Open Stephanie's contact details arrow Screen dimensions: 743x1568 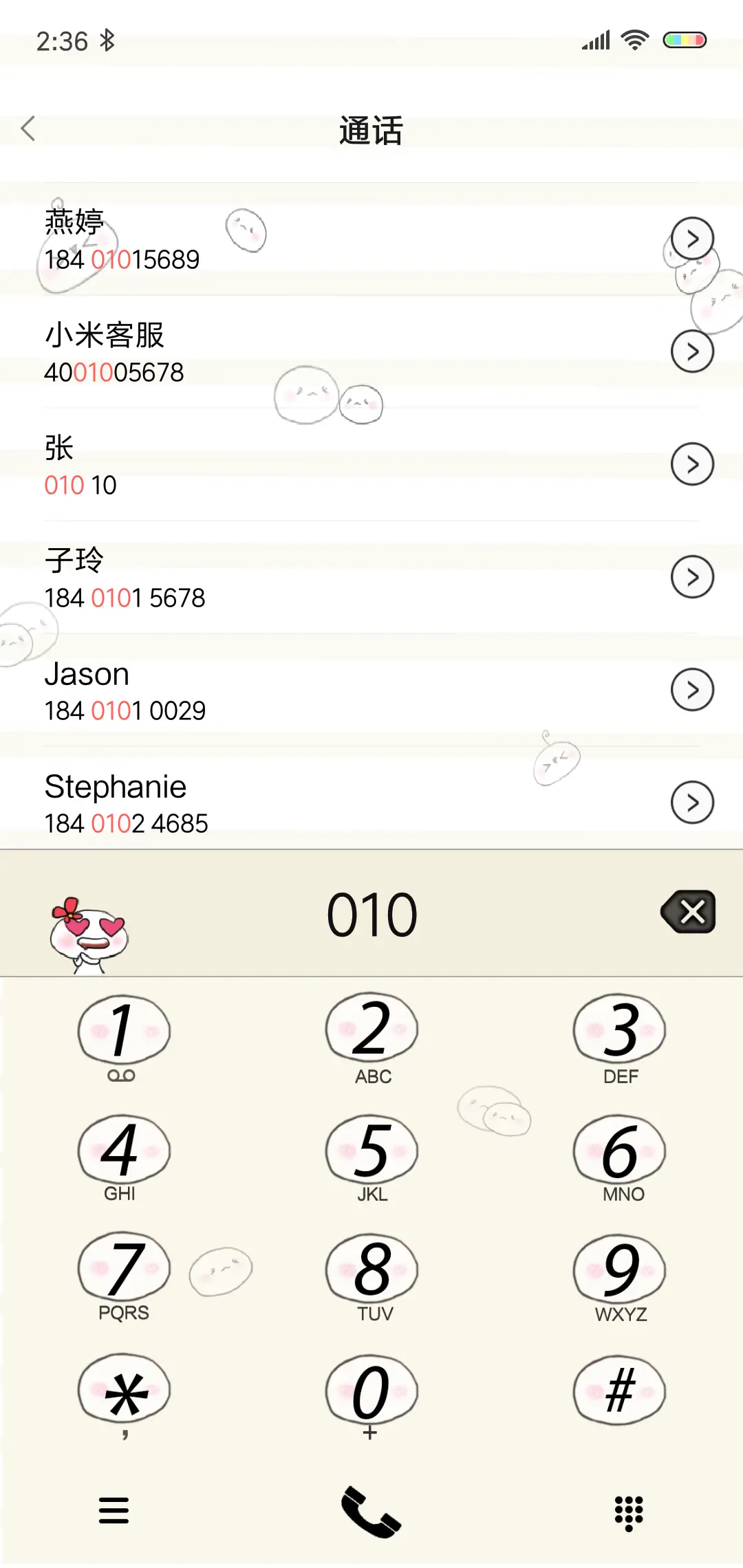(691, 803)
